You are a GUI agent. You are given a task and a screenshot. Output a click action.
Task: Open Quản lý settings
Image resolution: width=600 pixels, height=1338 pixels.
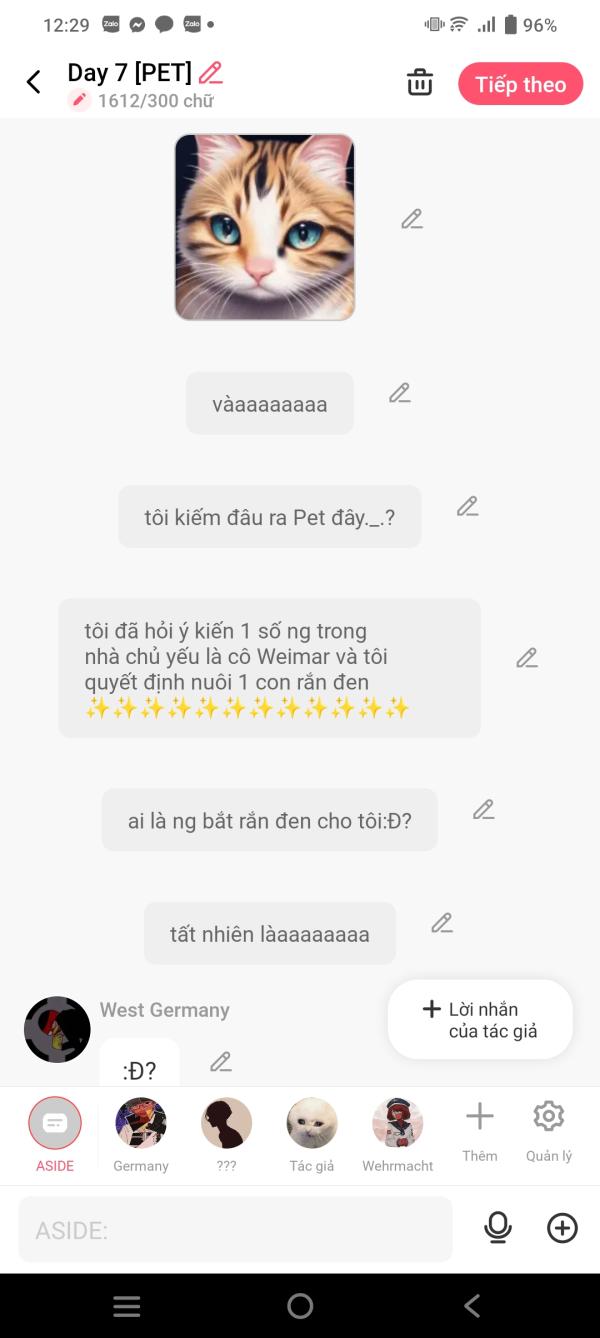[x=549, y=1132]
